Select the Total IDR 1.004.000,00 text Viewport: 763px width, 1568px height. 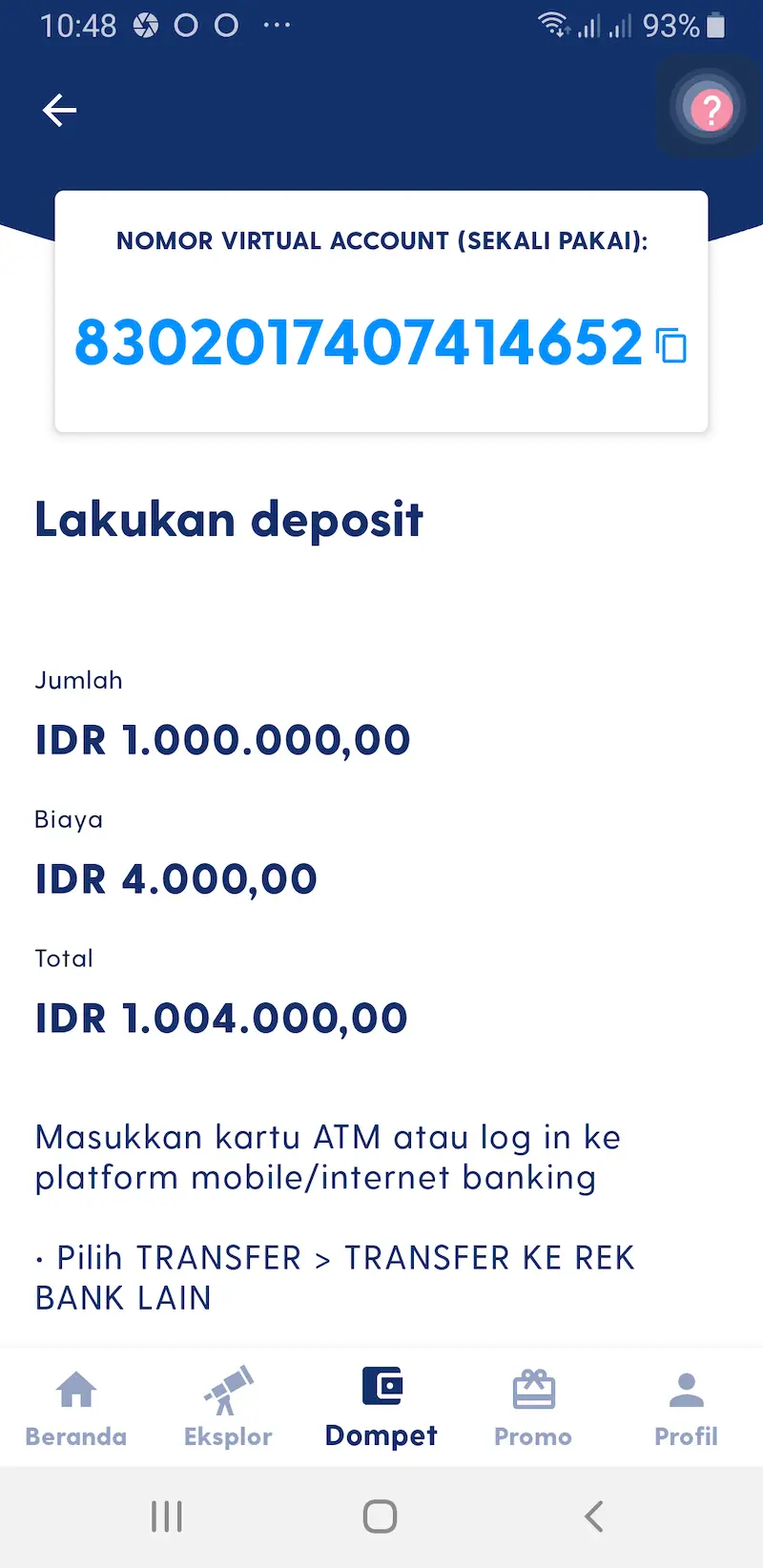click(x=220, y=1017)
